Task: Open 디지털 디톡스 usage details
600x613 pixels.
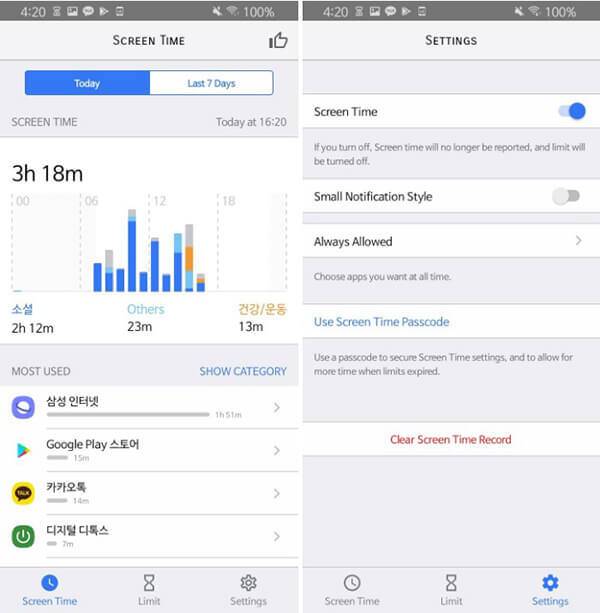Action: (x=149, y=536)
